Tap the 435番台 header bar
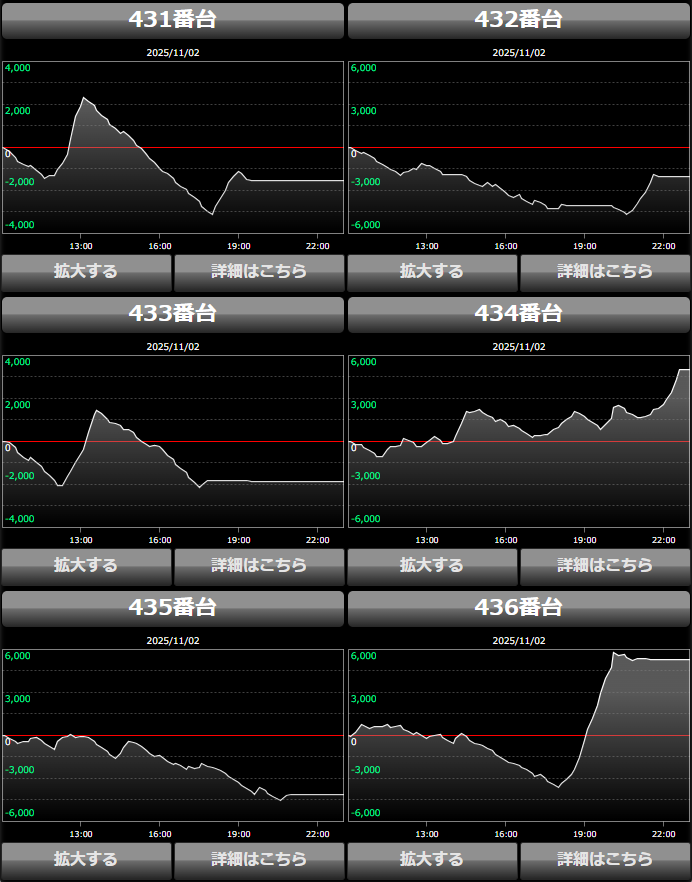This screenshot has height=882, width=692. coord(173,608)
